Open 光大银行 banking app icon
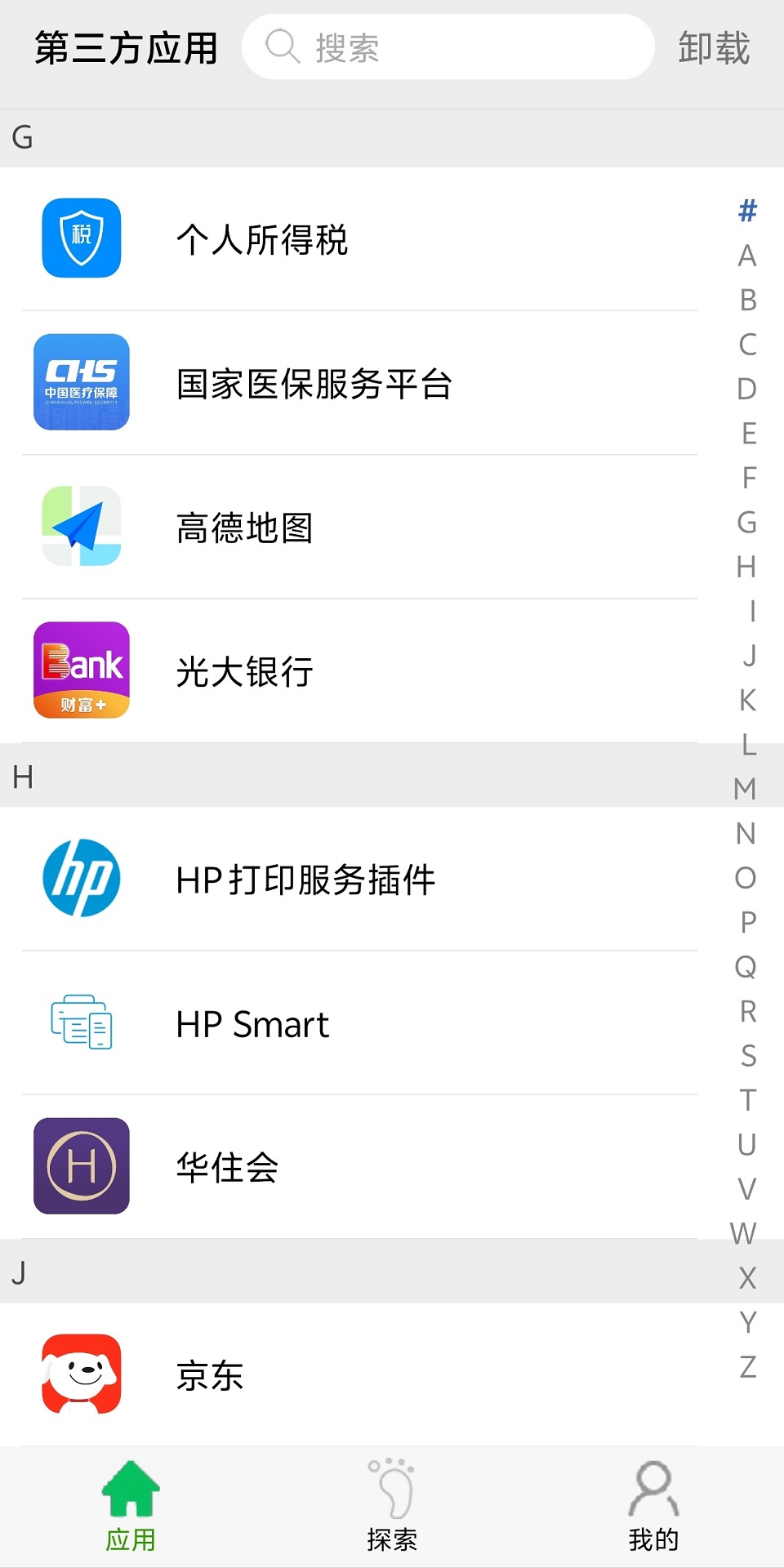The width and height of the screenshot is (784, 1568). [82, 670]
